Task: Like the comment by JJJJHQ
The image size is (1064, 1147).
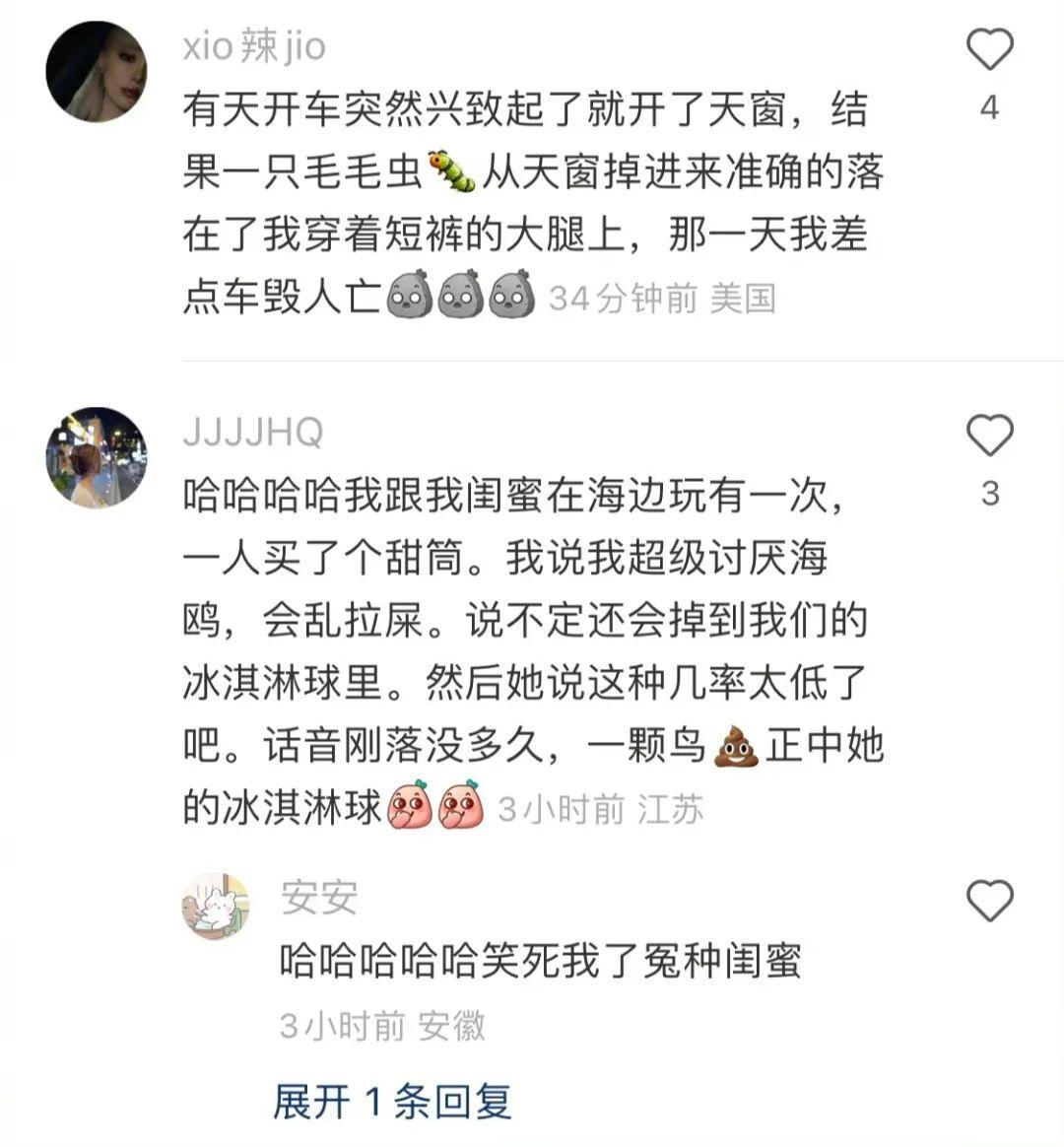Action: pos(989,436)
